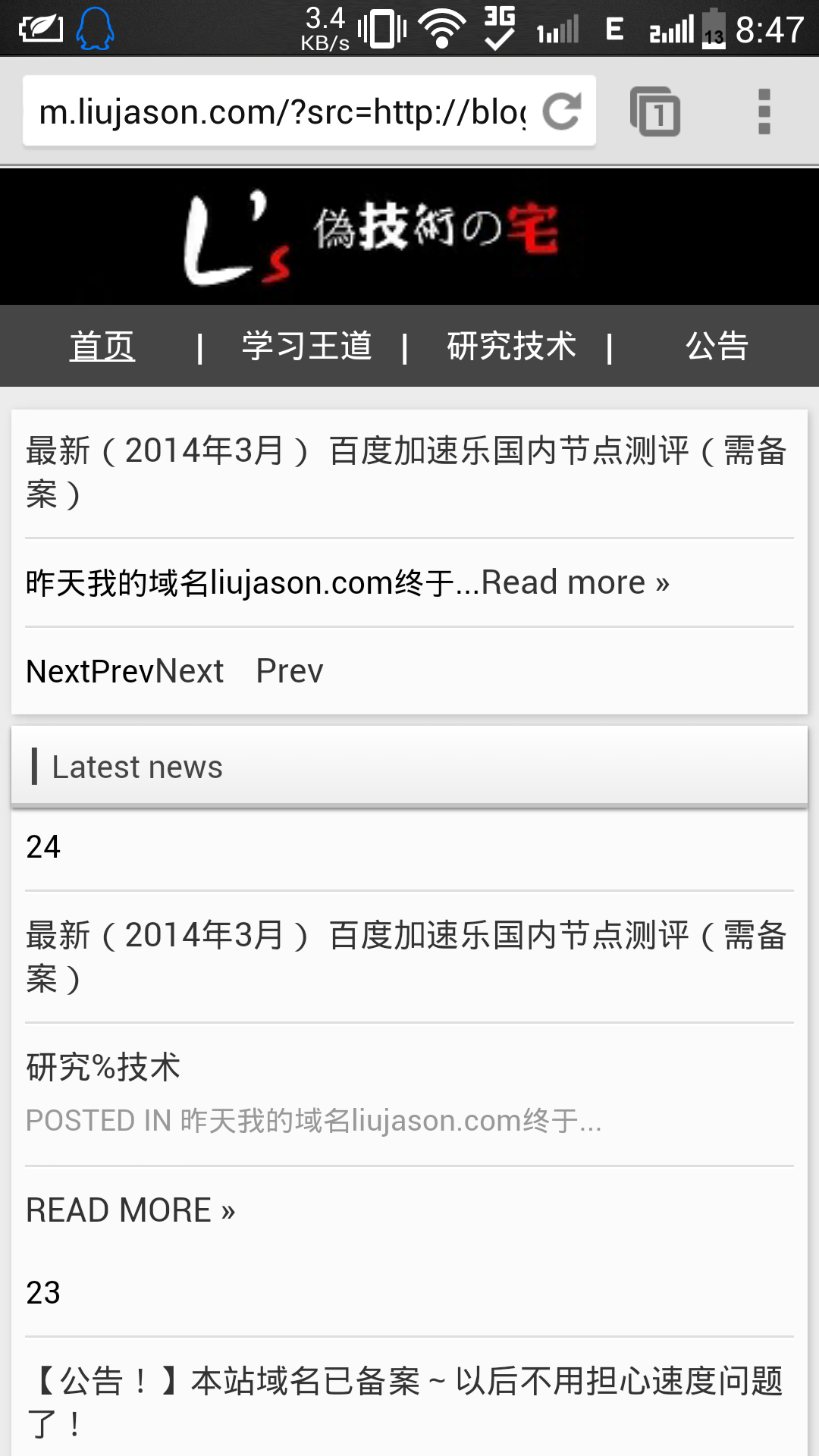The image size is (819, 1456).
Task: Select the 首页 navigation item
Action: (x=102, y=346)
